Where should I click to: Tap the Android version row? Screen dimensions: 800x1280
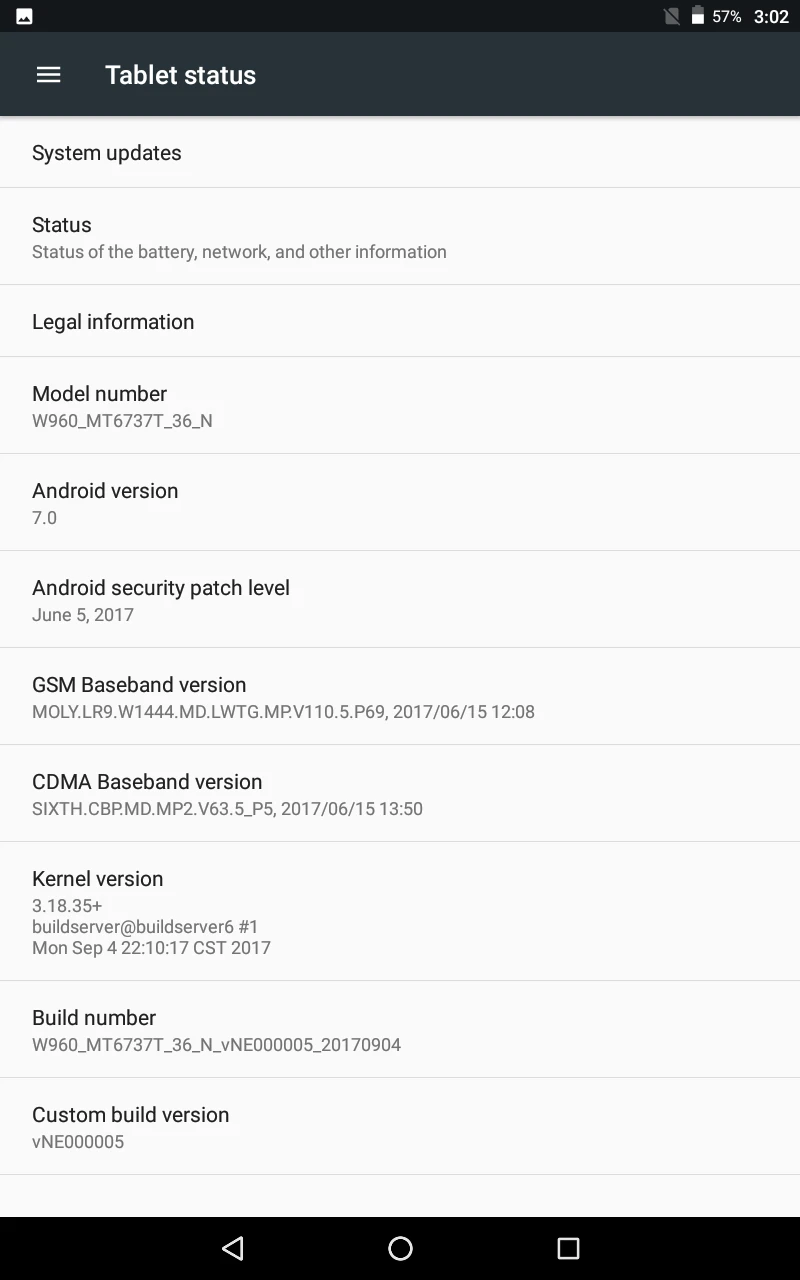pyautogui.click(x=400, y=501)
